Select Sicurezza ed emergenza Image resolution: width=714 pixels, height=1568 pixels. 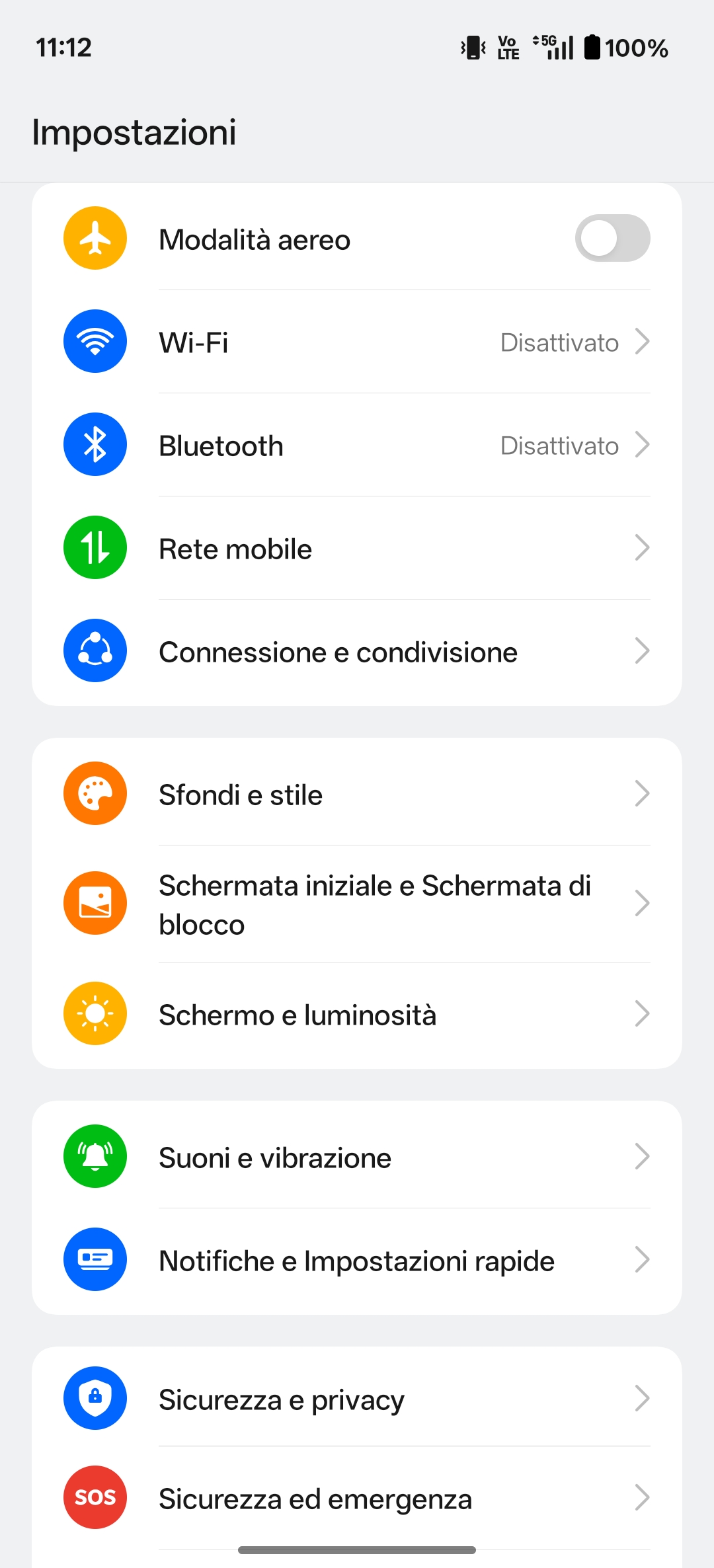[357, 1499]
